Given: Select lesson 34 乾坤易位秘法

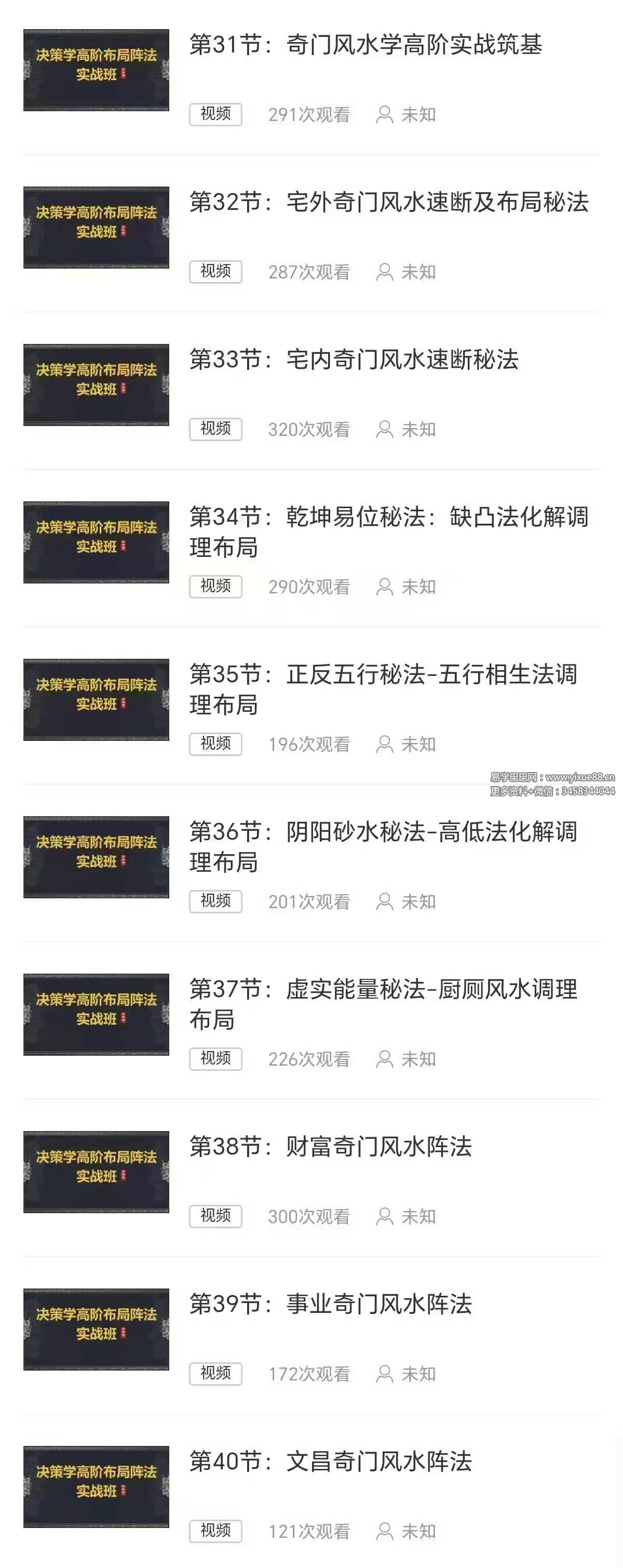Looking at the screenshot, I should (388, 517).
